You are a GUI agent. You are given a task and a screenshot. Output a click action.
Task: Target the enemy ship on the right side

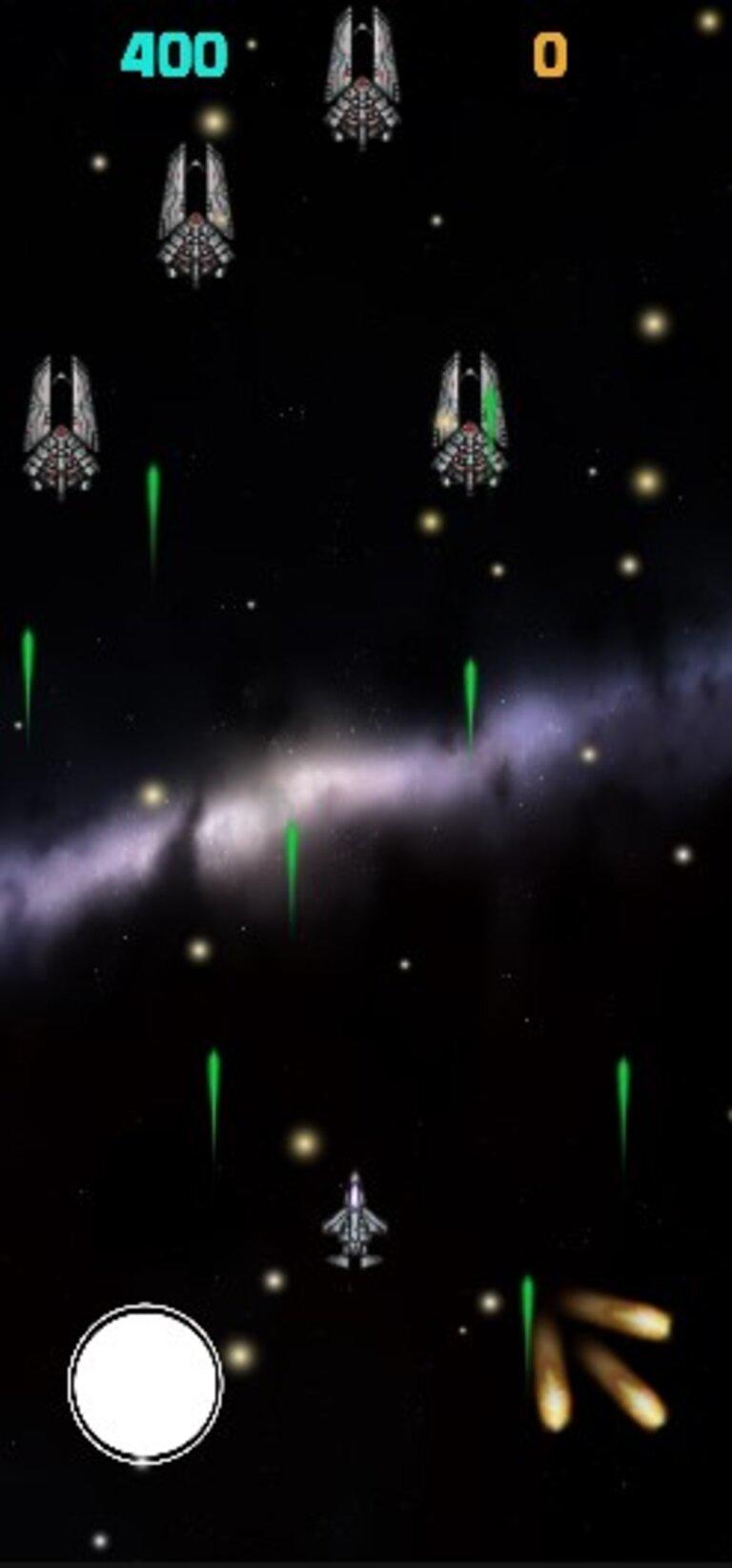tap(468, 420)
